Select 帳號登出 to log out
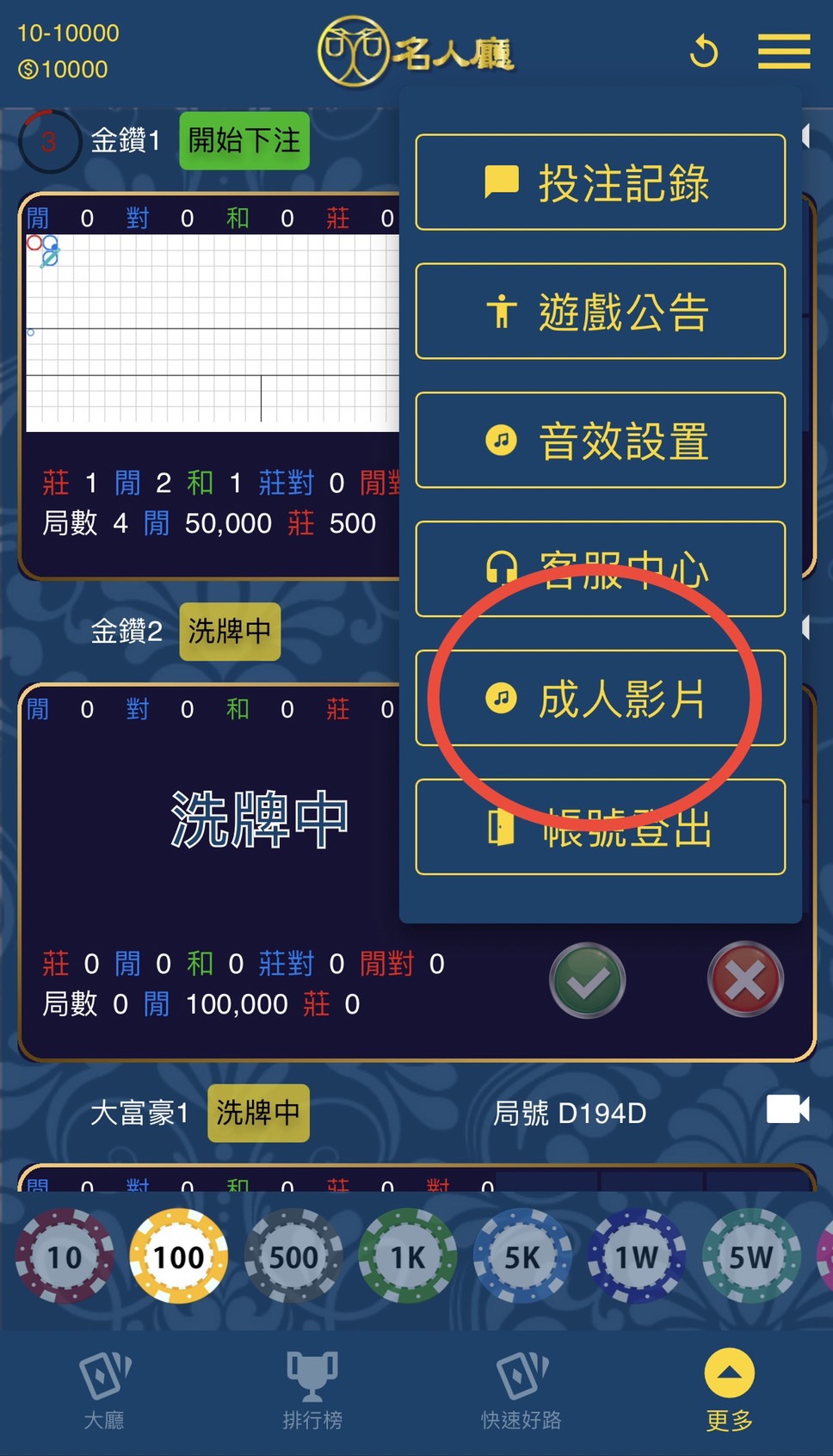Screen dimensions: 833x1456 (600, 827)
